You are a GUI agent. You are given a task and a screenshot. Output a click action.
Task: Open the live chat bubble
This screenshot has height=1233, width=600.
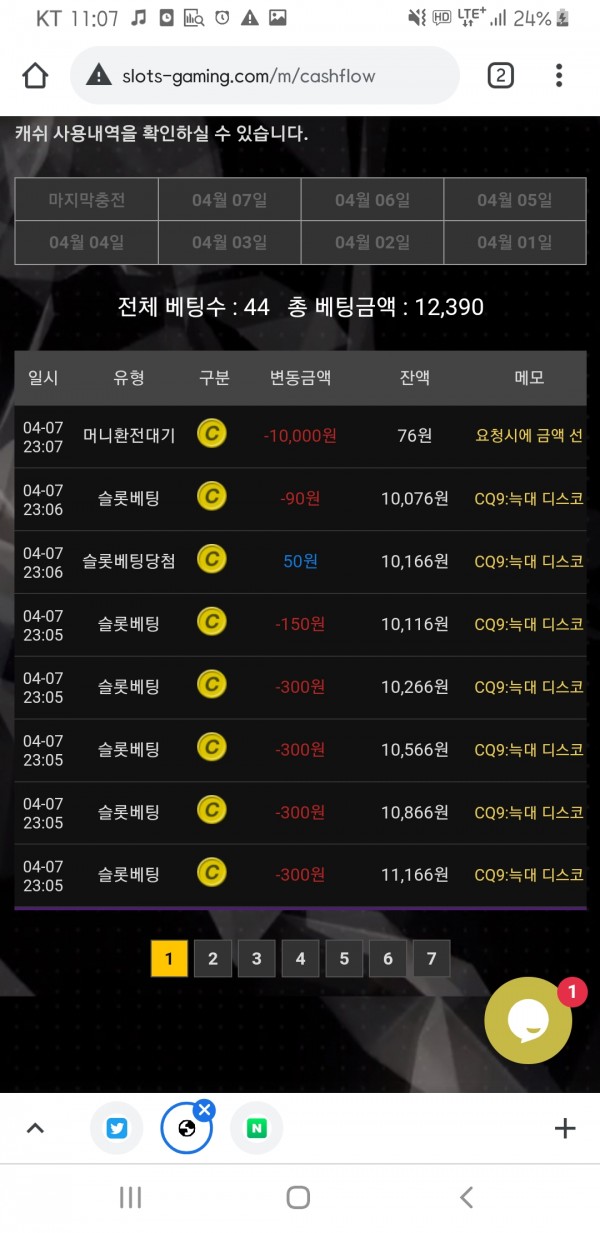(528, 1020)
